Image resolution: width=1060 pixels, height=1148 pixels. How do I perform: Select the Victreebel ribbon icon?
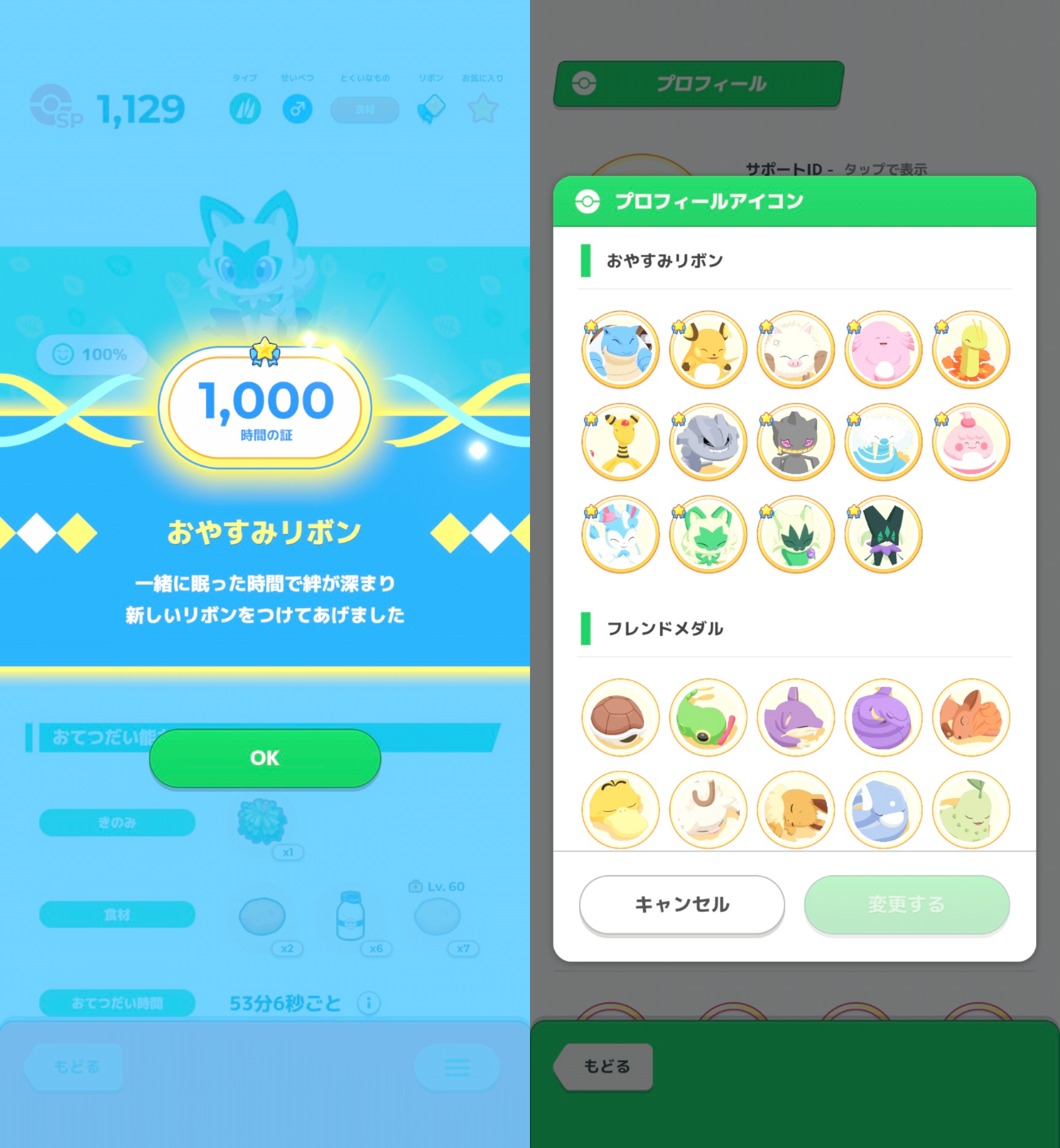pos(971,350)
